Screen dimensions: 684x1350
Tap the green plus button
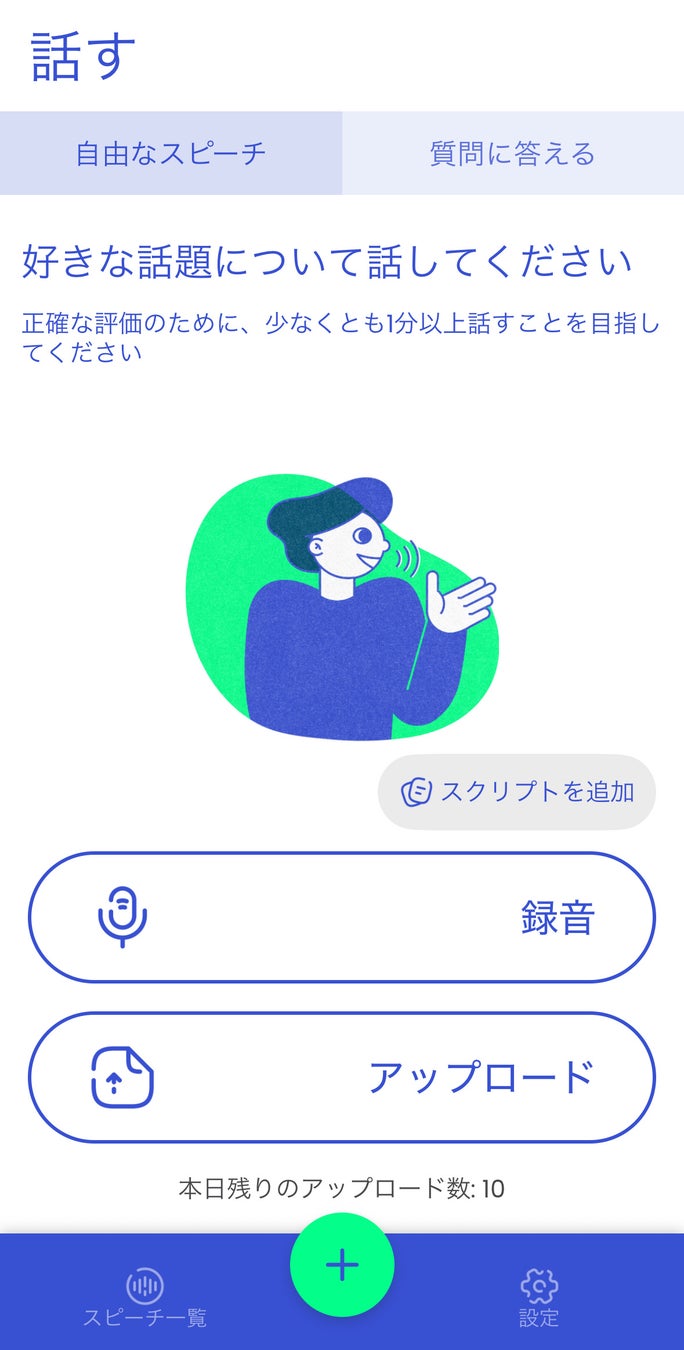tap(342, 1265)
